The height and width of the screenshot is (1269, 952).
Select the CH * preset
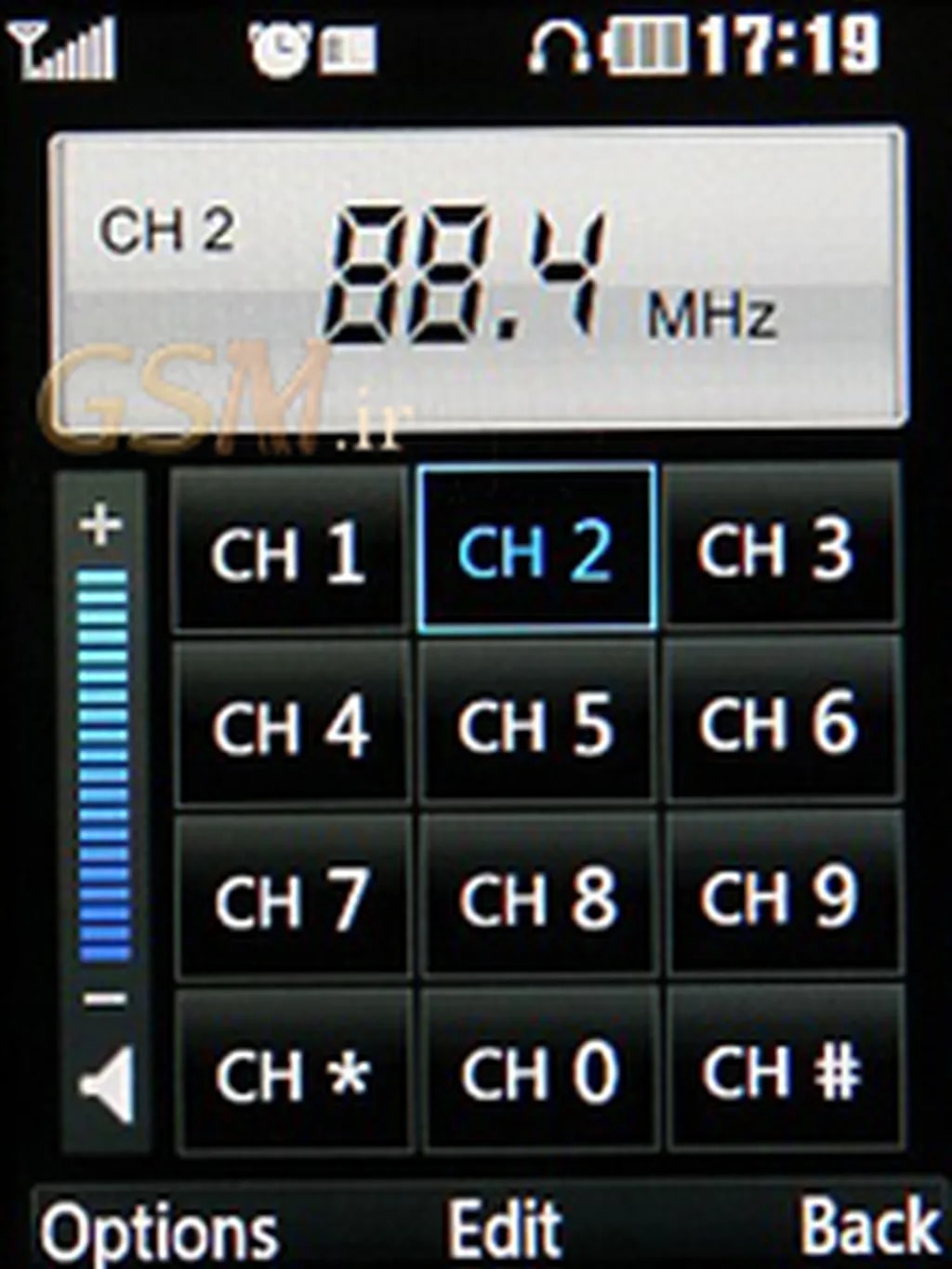(x=293, y=1072)
